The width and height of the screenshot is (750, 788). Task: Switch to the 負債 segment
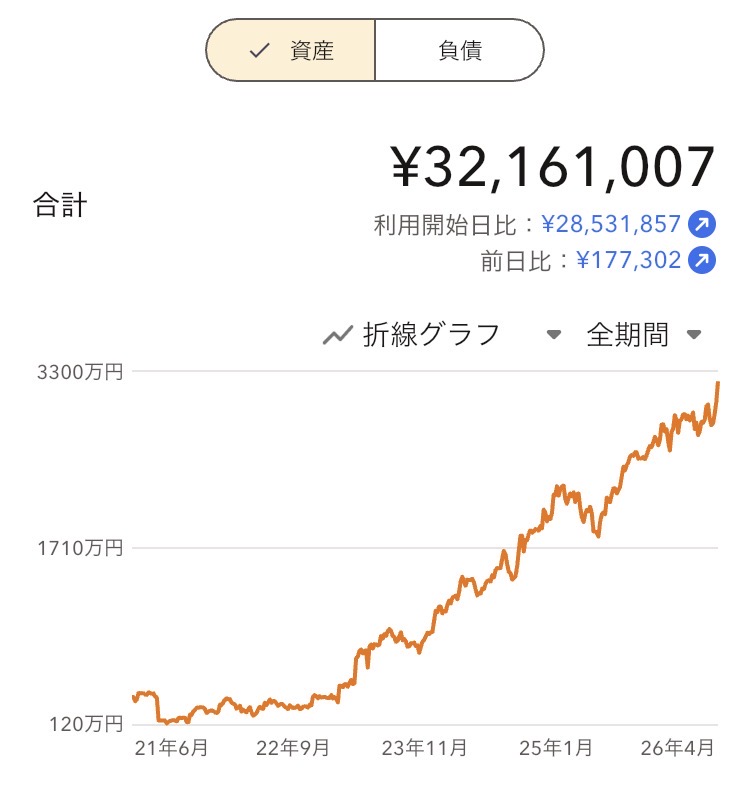pos(459,51)
